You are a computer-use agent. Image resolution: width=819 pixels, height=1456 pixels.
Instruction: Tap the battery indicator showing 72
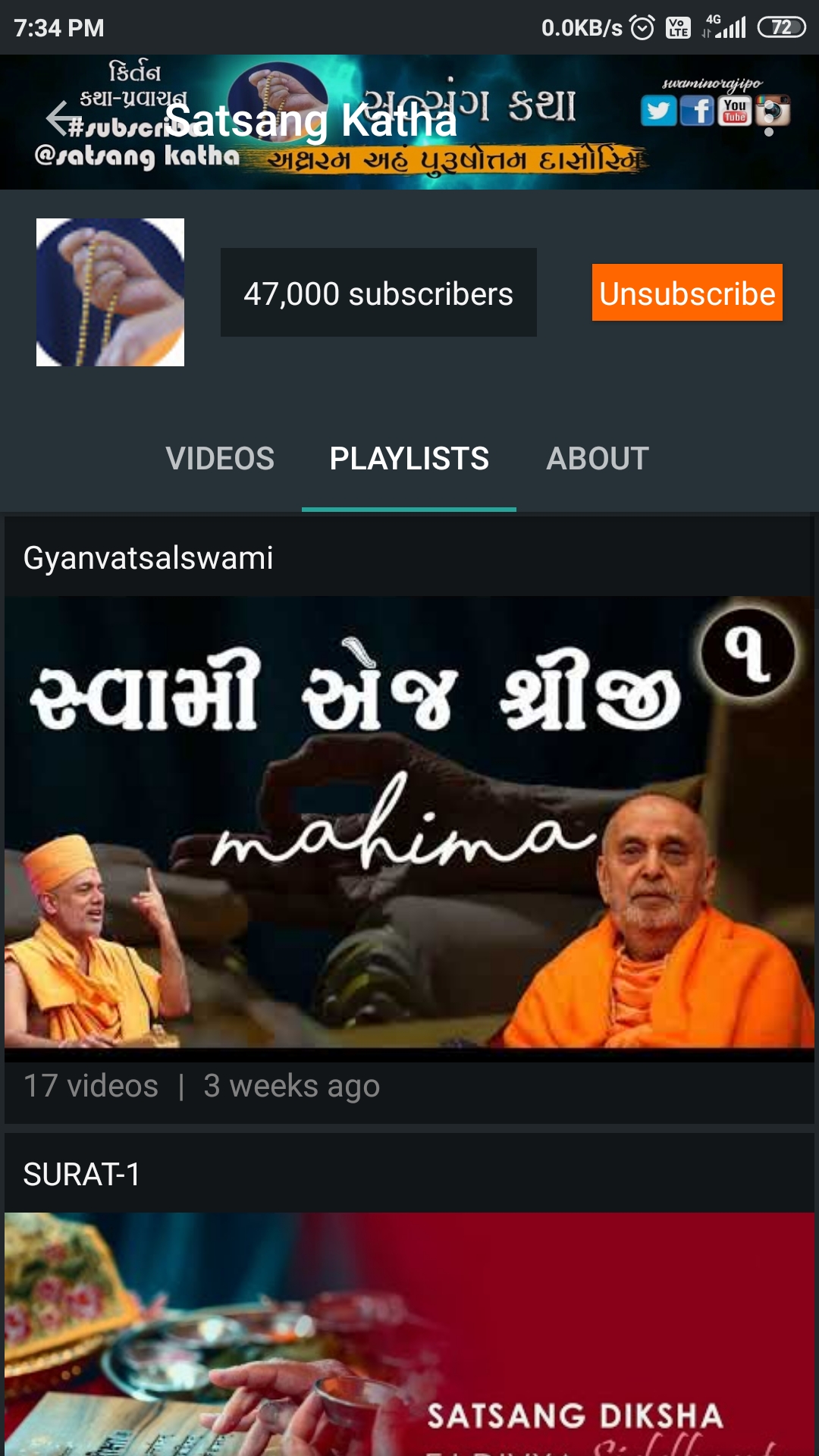782,28
